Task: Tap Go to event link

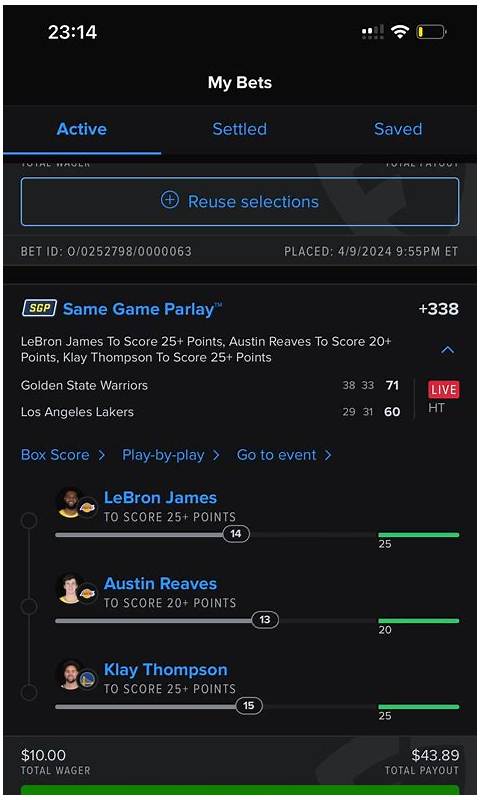Action: pos(284,455)
